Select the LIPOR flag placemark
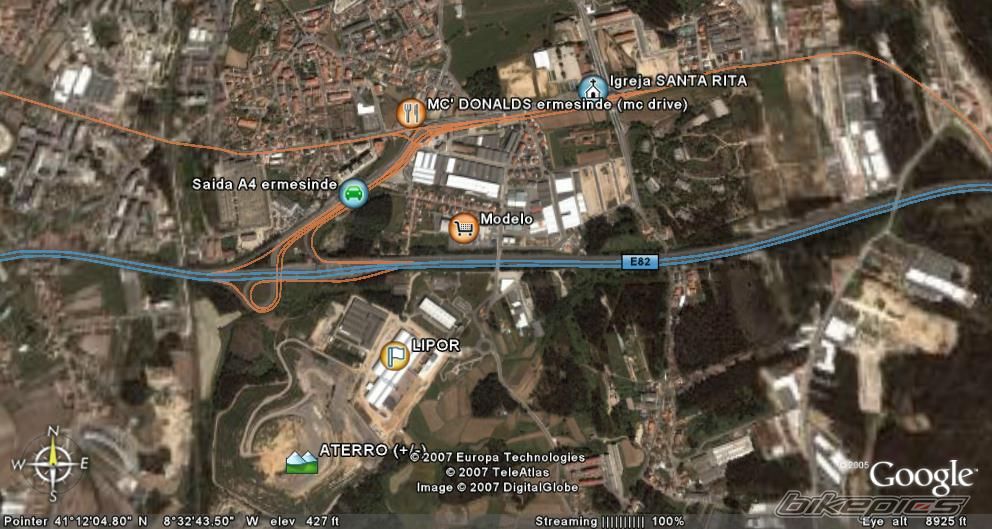The height and width of the screenshot is (529, 992). tap(395, 354)
